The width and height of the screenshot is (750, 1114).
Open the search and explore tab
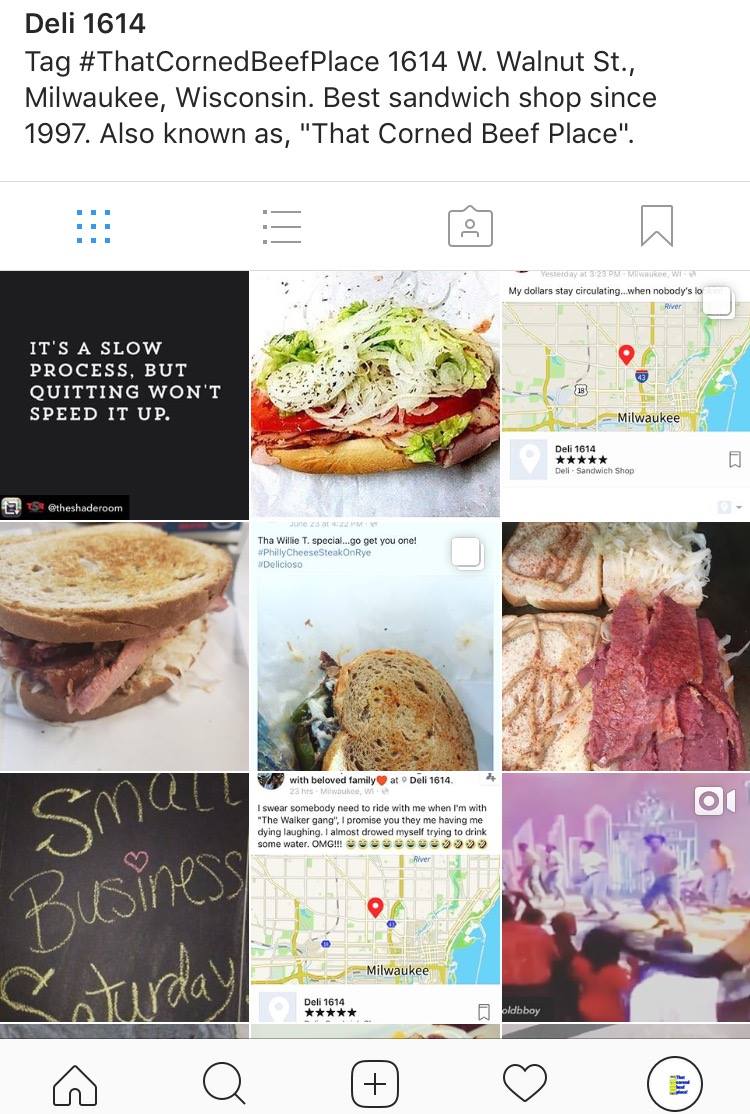click(x=224, y=1083)
